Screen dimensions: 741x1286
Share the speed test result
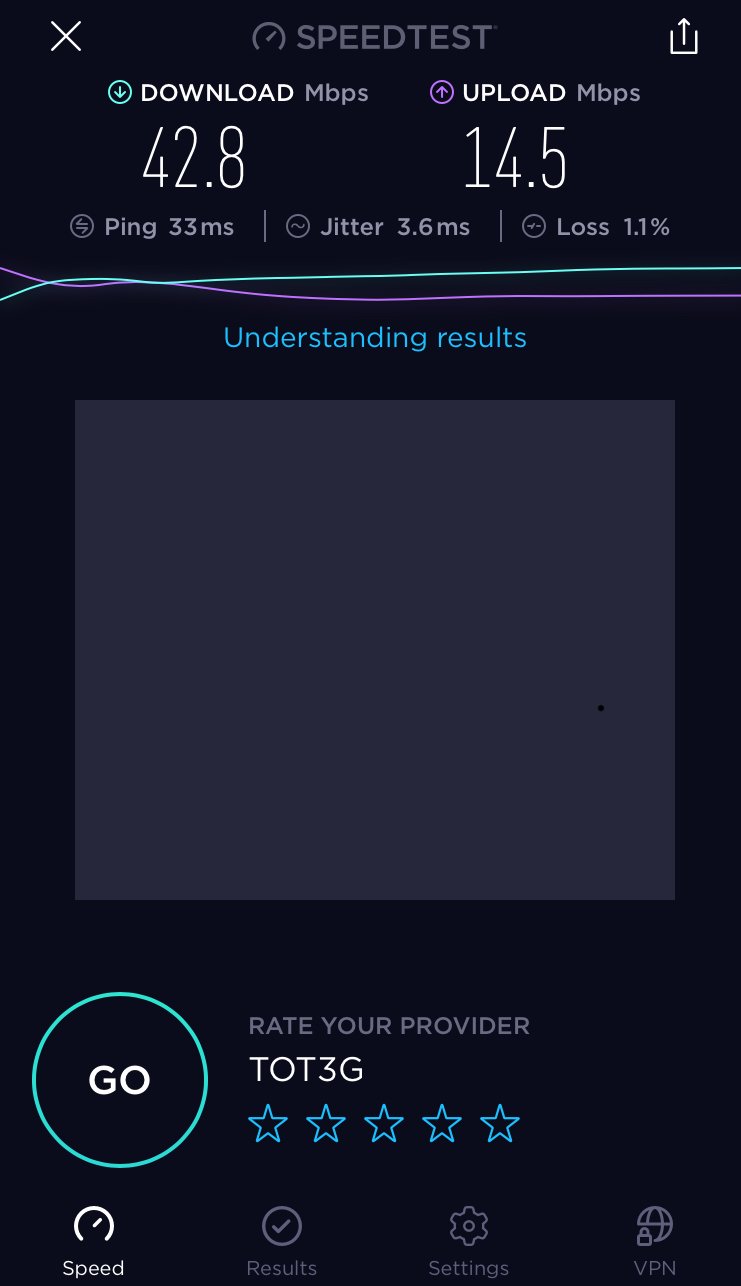pos(683,38)
